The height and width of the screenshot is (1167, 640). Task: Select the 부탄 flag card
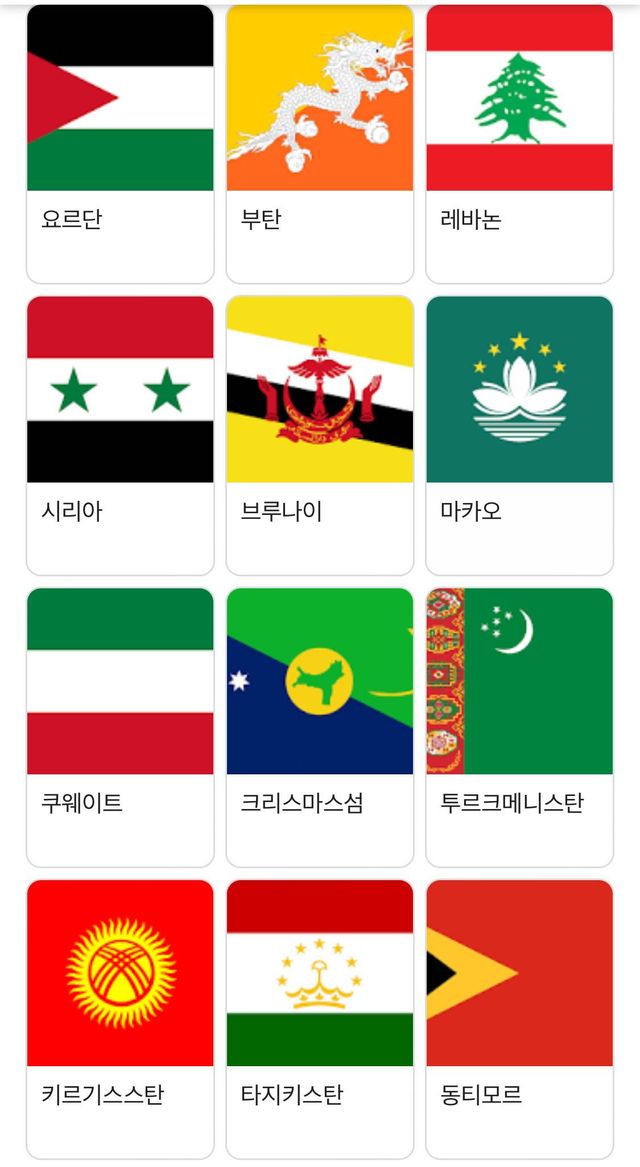click(x=320, y=143)
